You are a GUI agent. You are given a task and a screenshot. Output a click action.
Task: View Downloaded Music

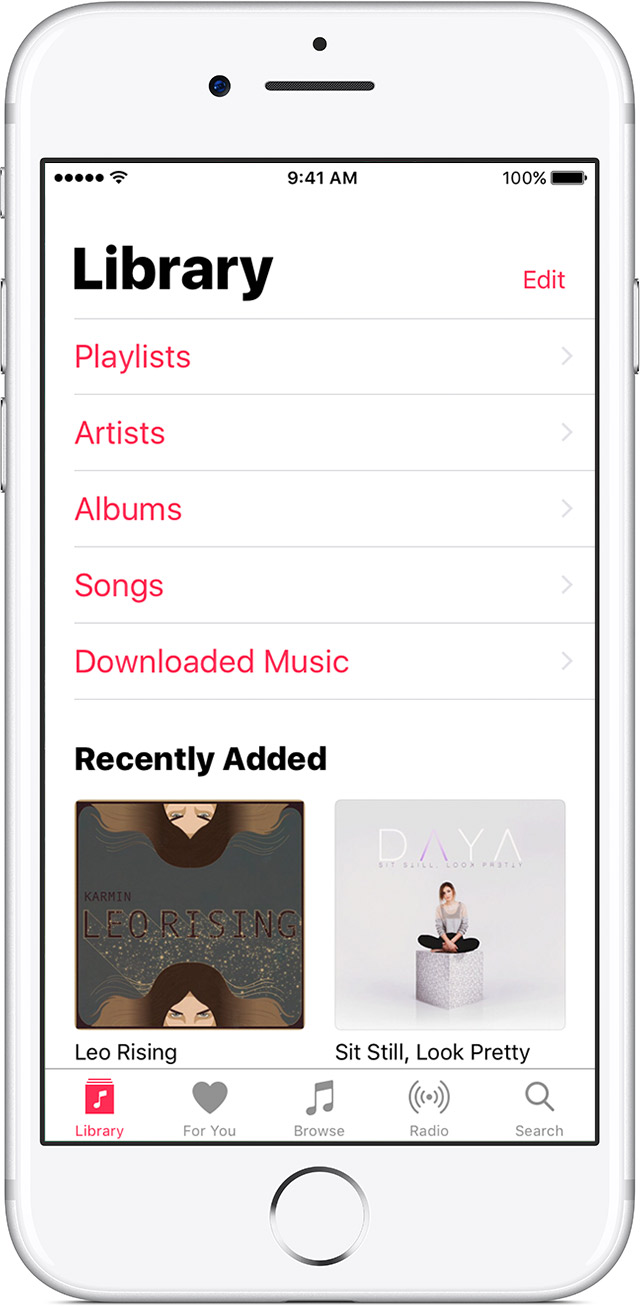tap(334, 661)
